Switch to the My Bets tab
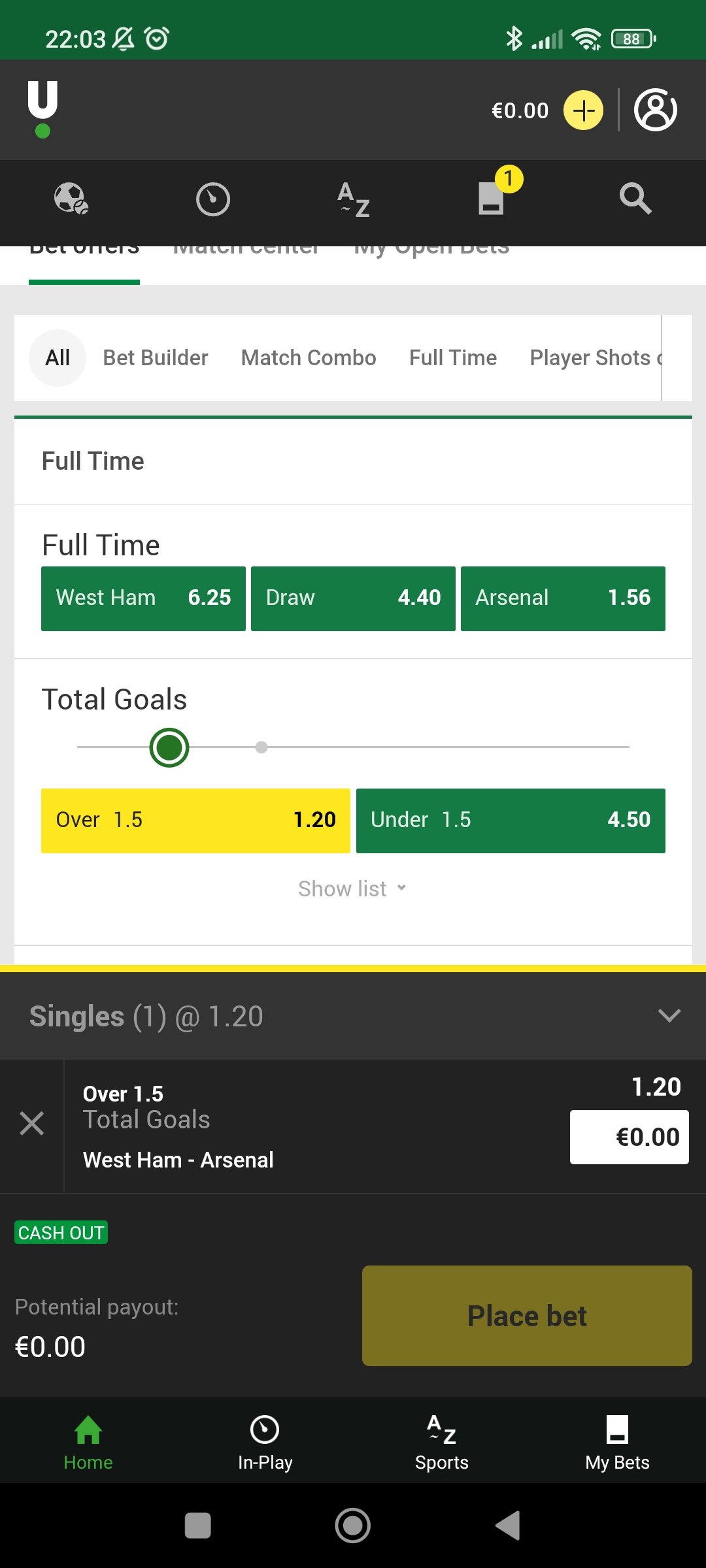 click(617, 1443)
